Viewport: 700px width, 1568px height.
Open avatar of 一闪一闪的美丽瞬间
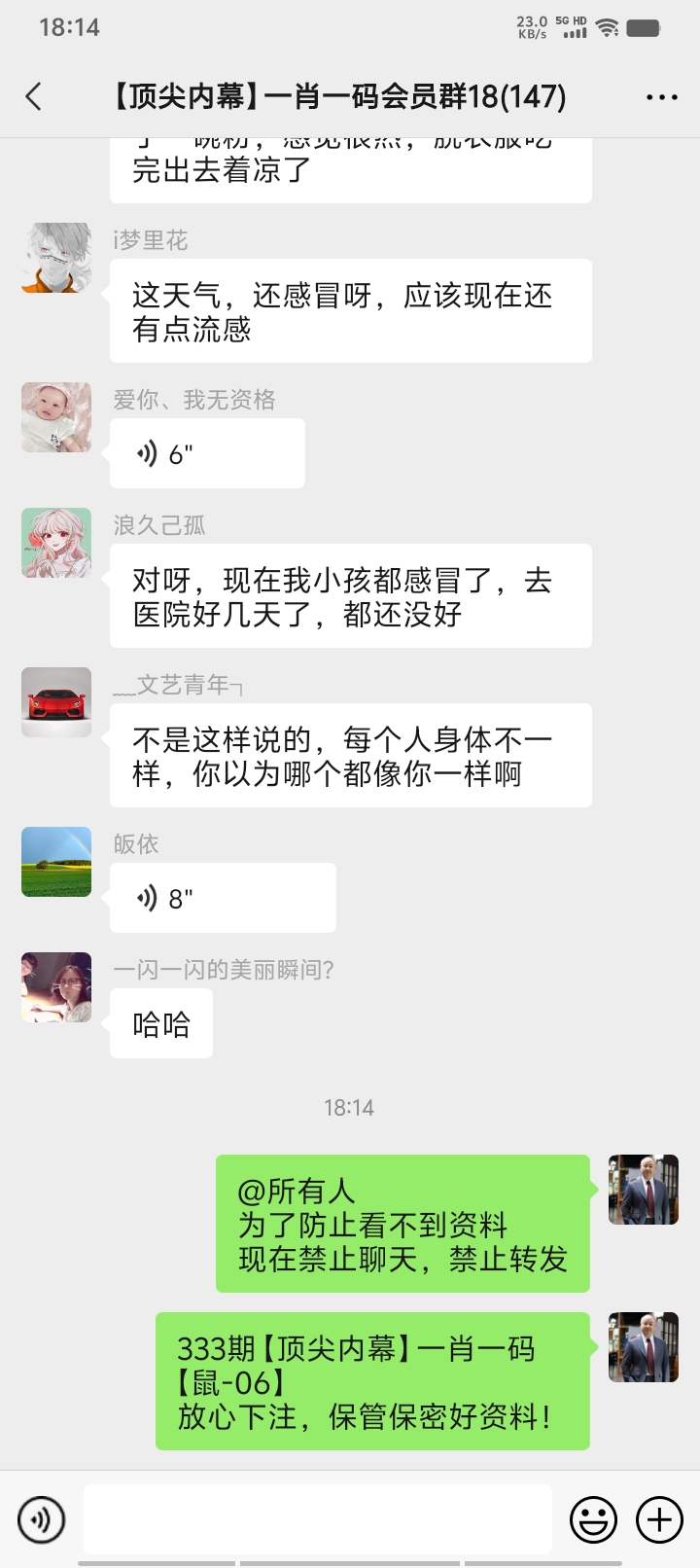point(56,987)
